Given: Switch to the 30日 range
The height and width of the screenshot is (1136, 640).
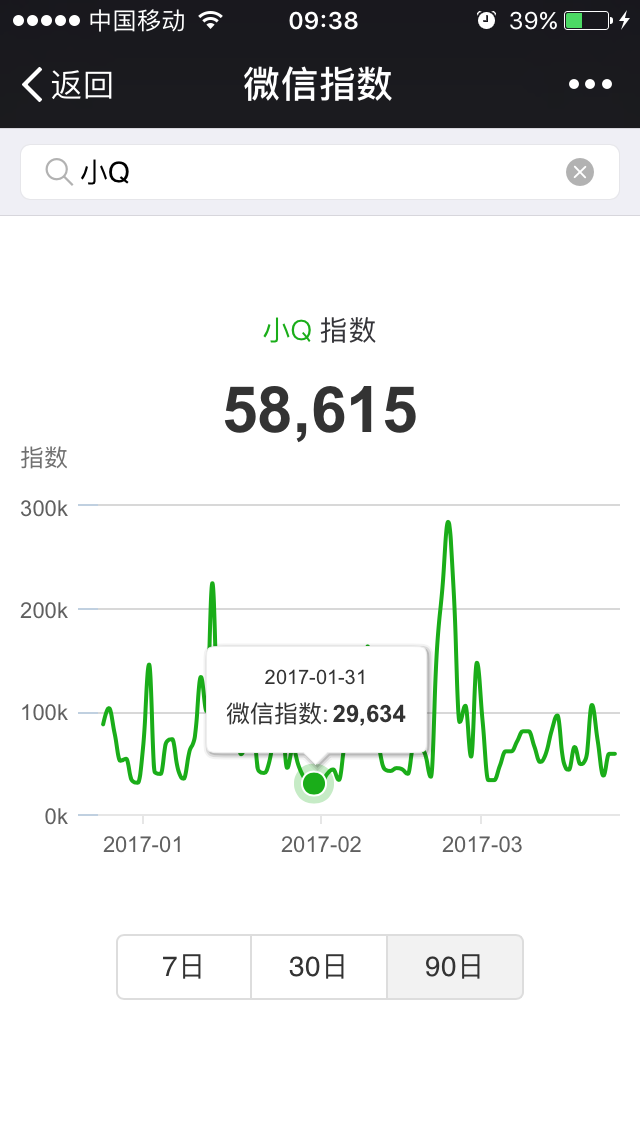Looking at the screenshot, I should (x=319, y=966).
